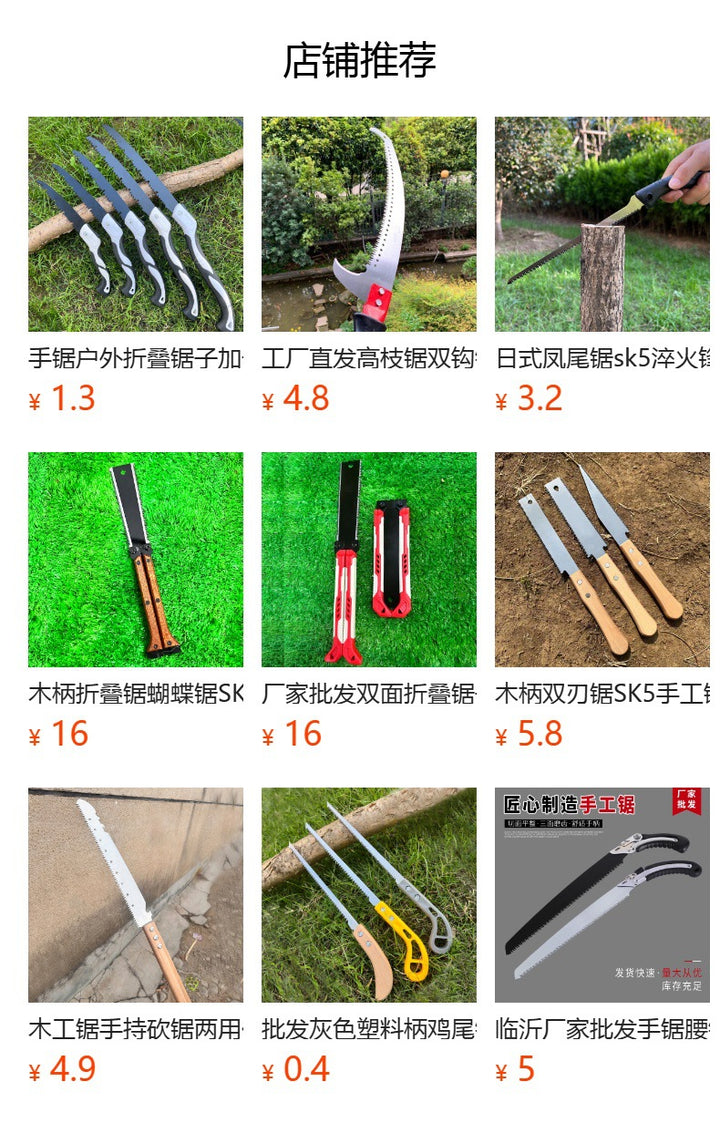Select the 木柄折叠锯蝴蝶锯 item
Image resolution: width=720 pixels, height=1123 pixels.
coord(135,559)
